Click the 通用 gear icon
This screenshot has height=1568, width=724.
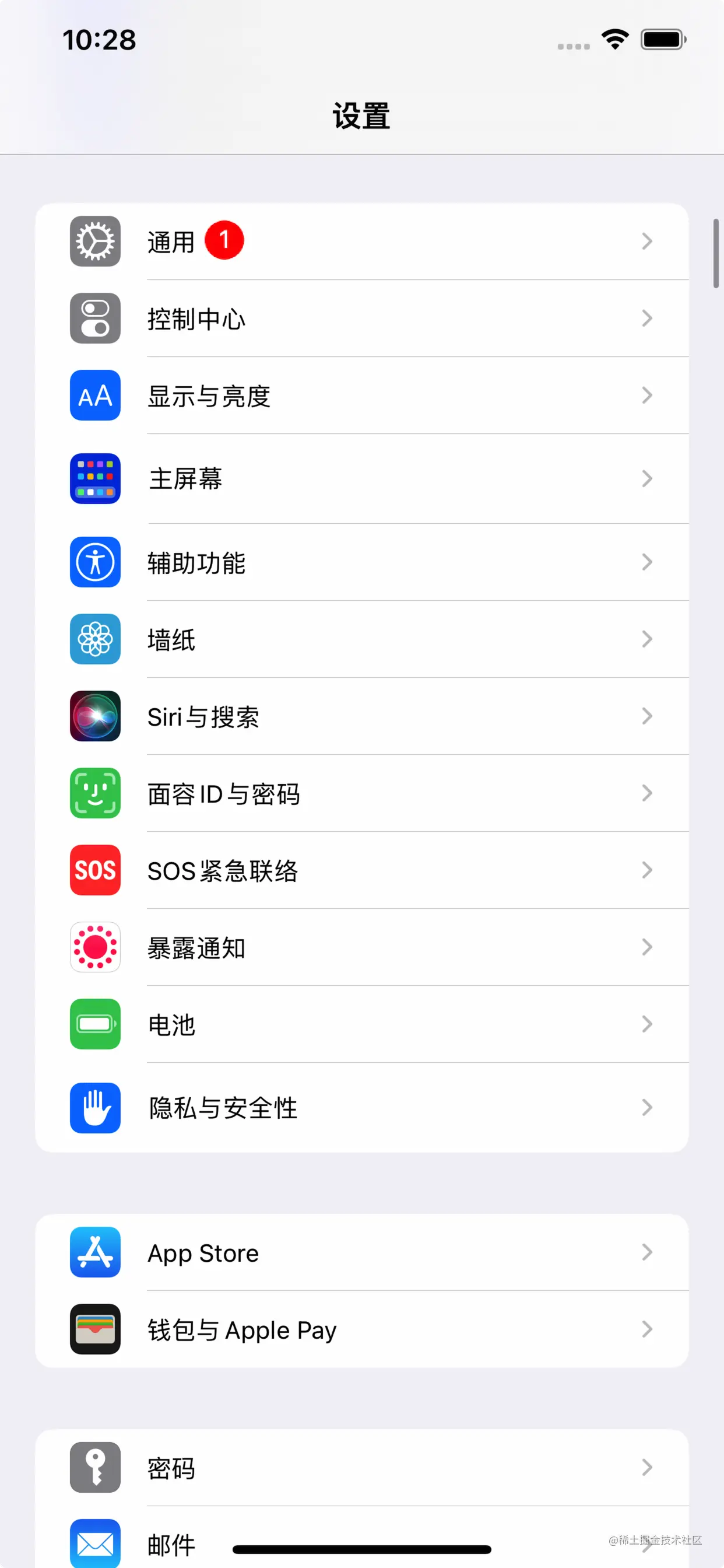pyautogui.click(x=95, y=241)
